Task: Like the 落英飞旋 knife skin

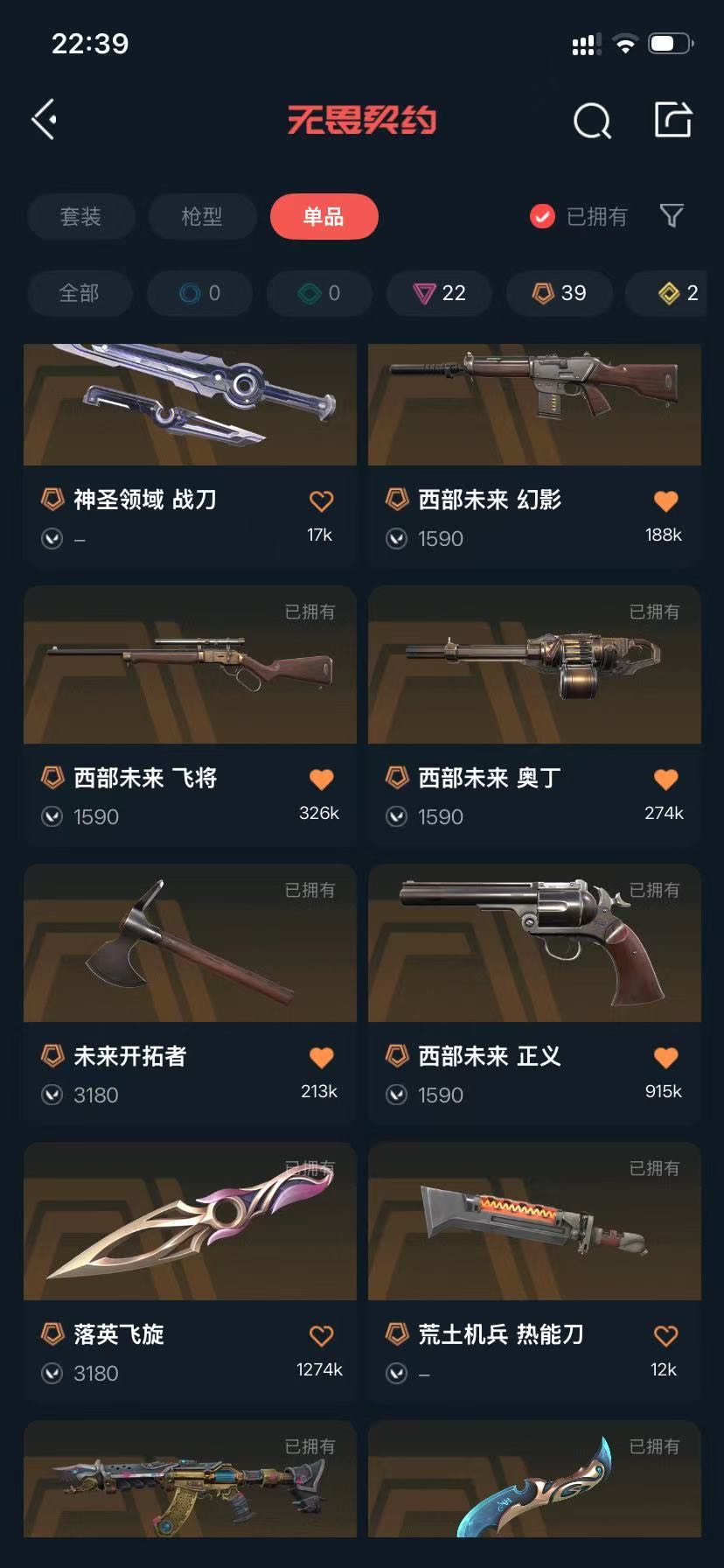Action: coord(321,1336)
